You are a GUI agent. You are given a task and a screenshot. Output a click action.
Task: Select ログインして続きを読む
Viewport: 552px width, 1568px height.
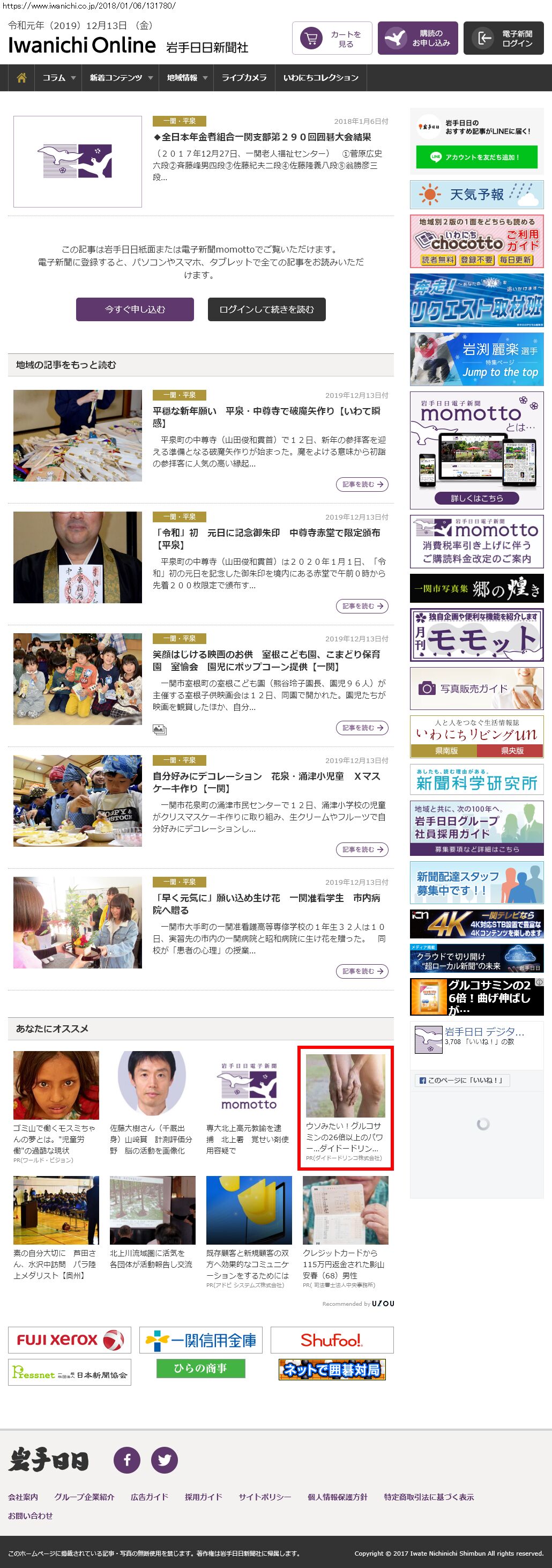pyautogui.click(x=266, y=309)
